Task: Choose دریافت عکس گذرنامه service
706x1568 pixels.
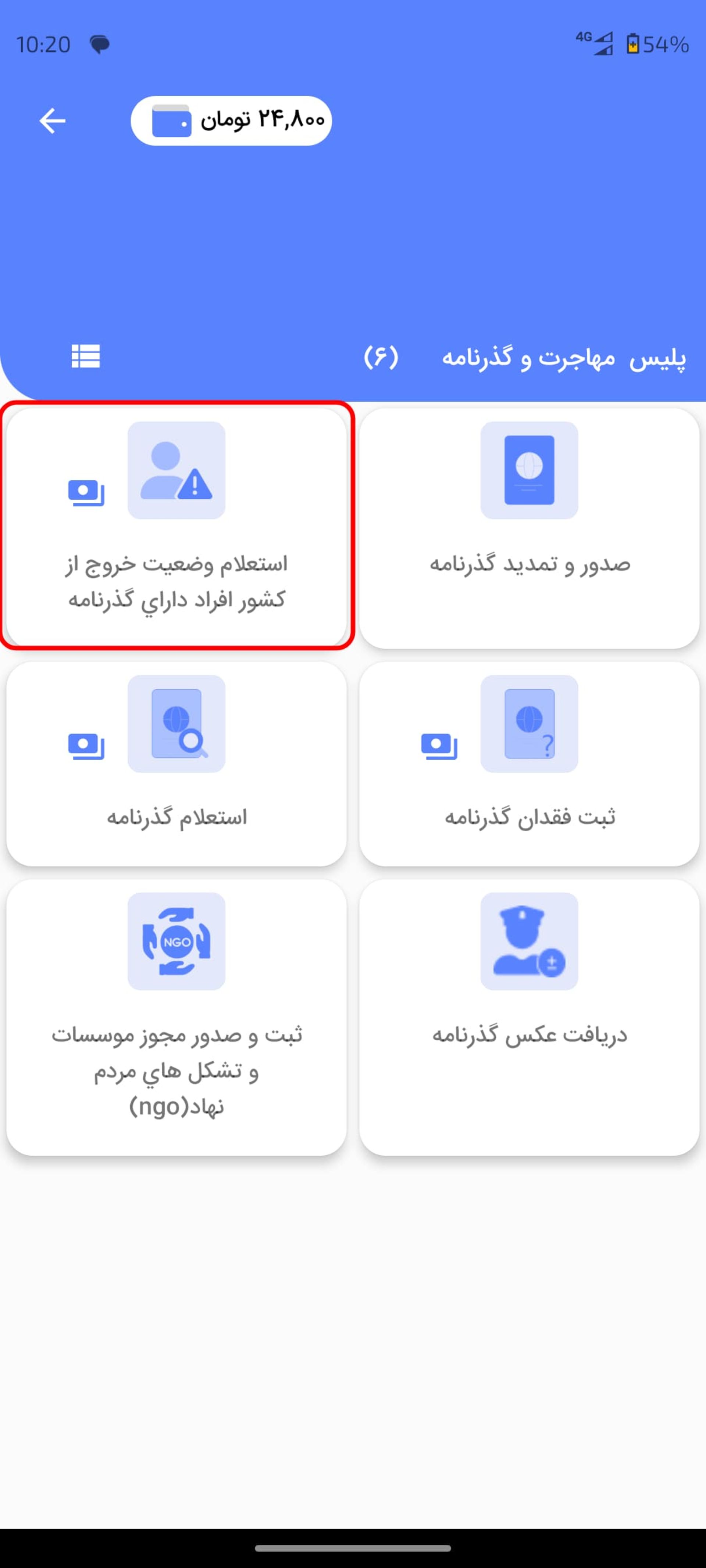Action: pos(529,1016)
